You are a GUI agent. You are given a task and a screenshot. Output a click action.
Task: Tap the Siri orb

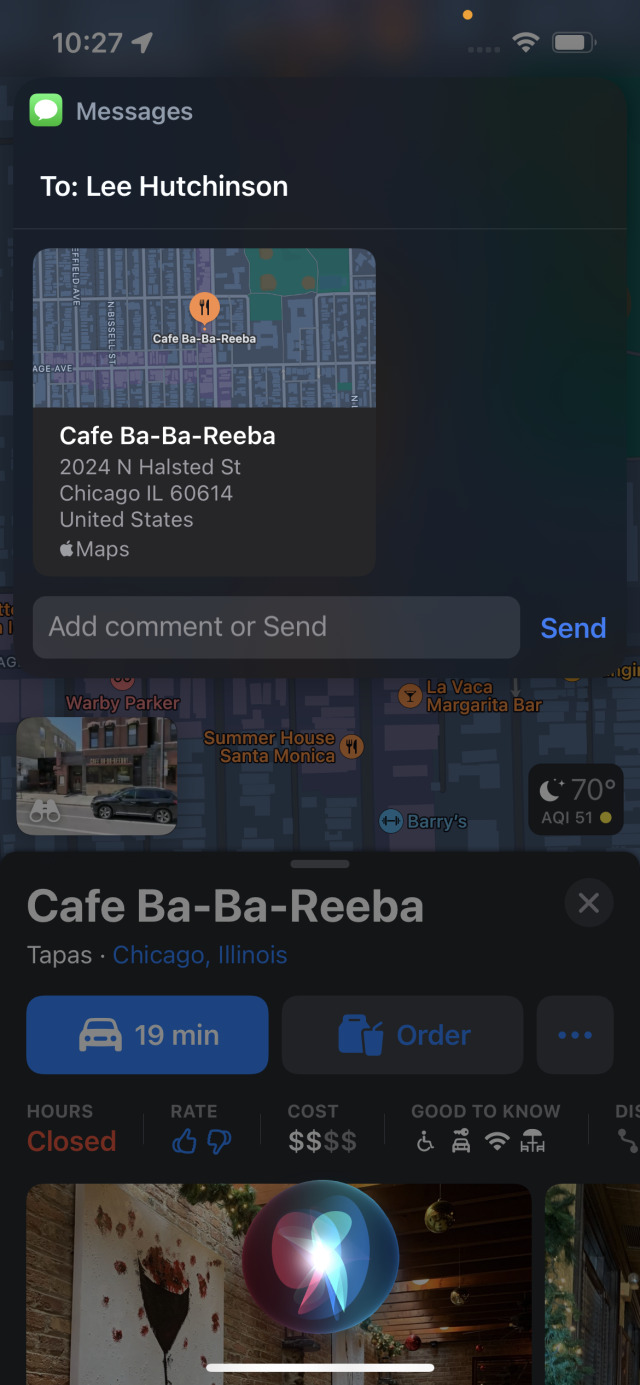[x=320, y=1257]
